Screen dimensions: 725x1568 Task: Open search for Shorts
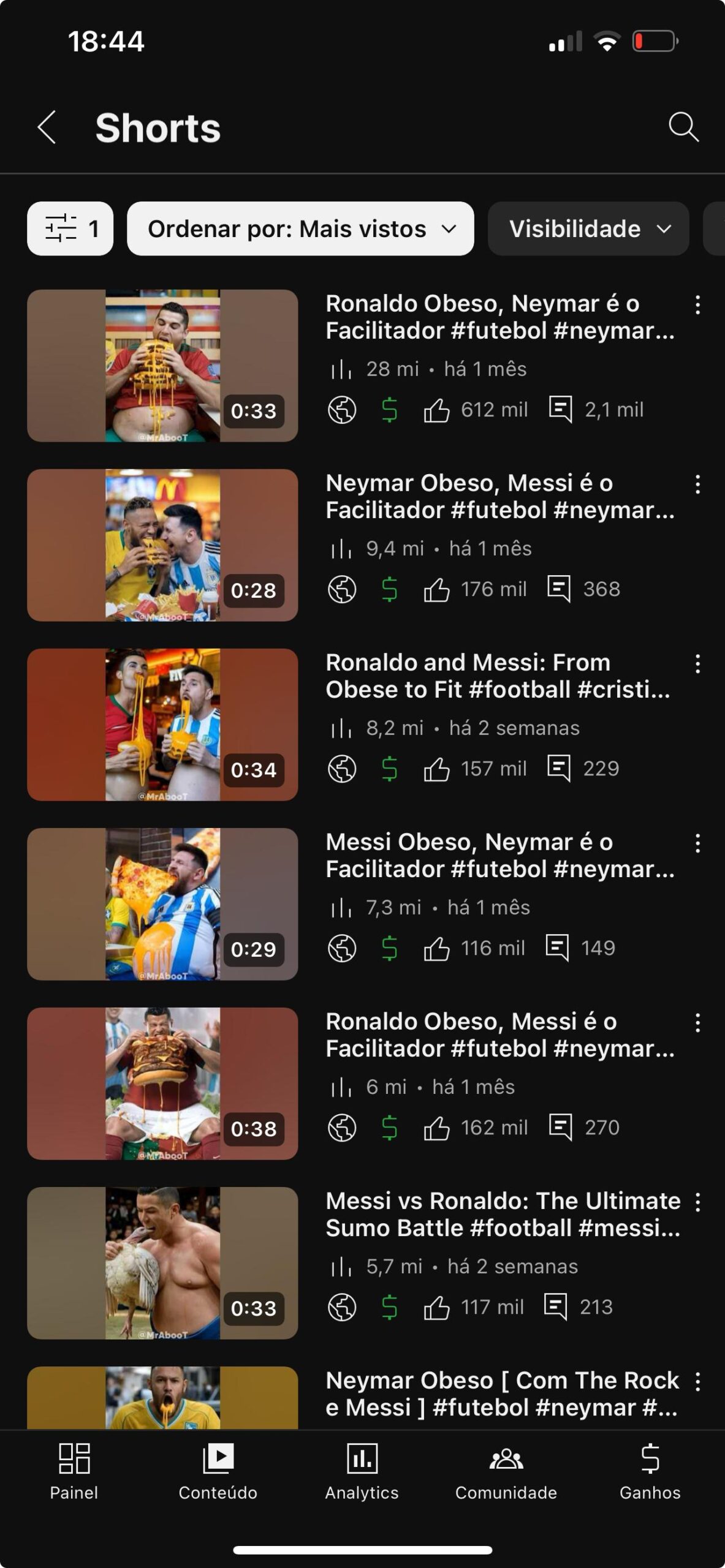(683, 127)
